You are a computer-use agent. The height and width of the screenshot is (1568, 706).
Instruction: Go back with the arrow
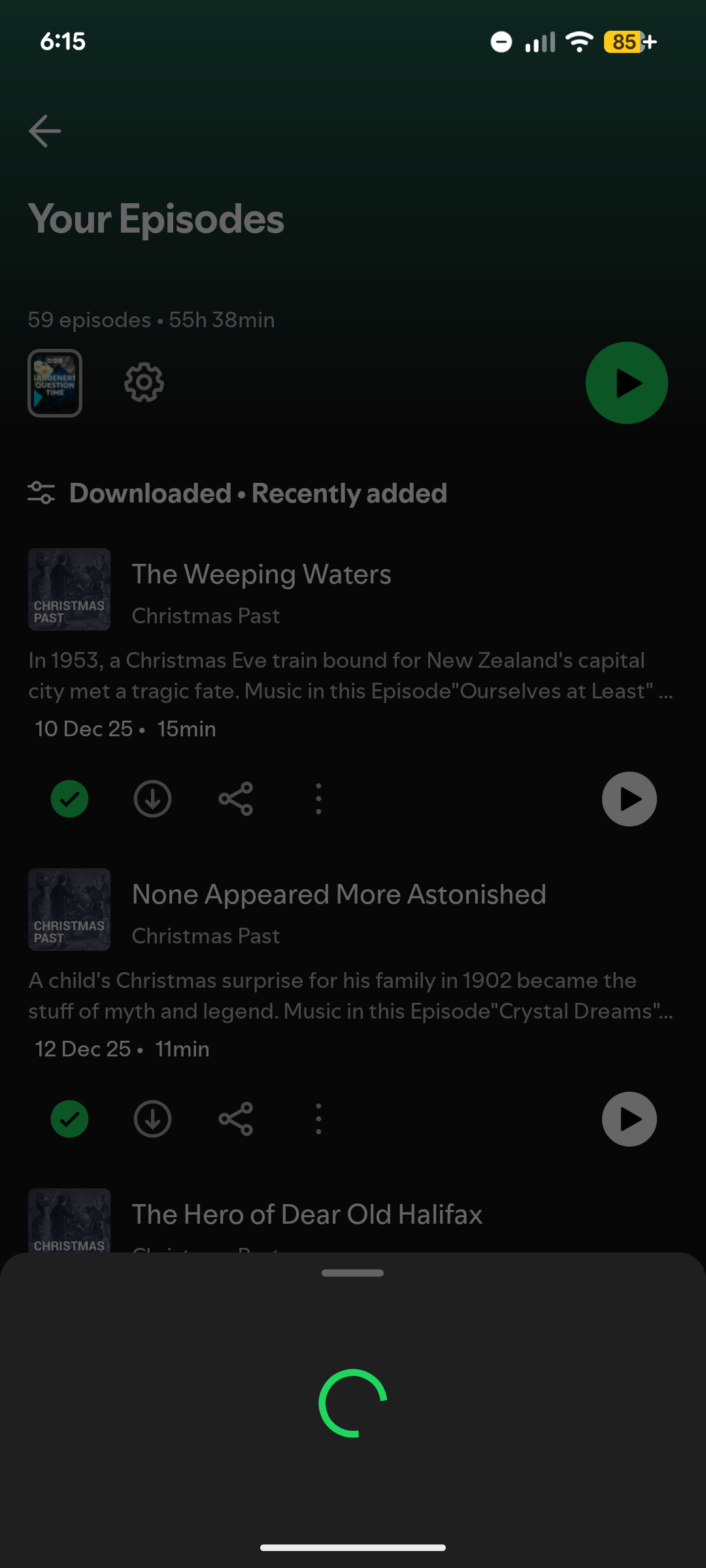44,131
